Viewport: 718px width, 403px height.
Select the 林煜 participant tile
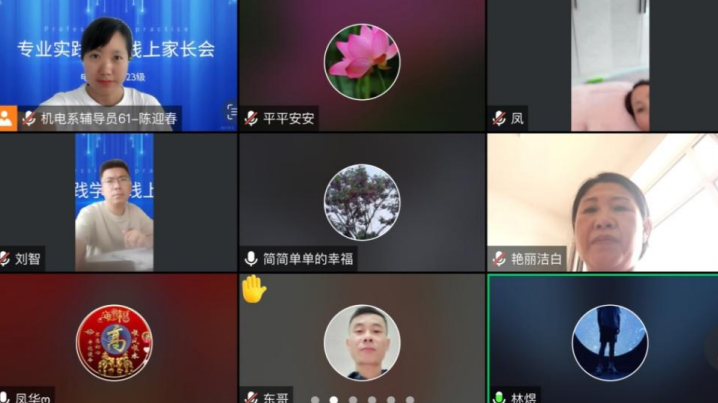pyautogui.click(x=602, y=340)
